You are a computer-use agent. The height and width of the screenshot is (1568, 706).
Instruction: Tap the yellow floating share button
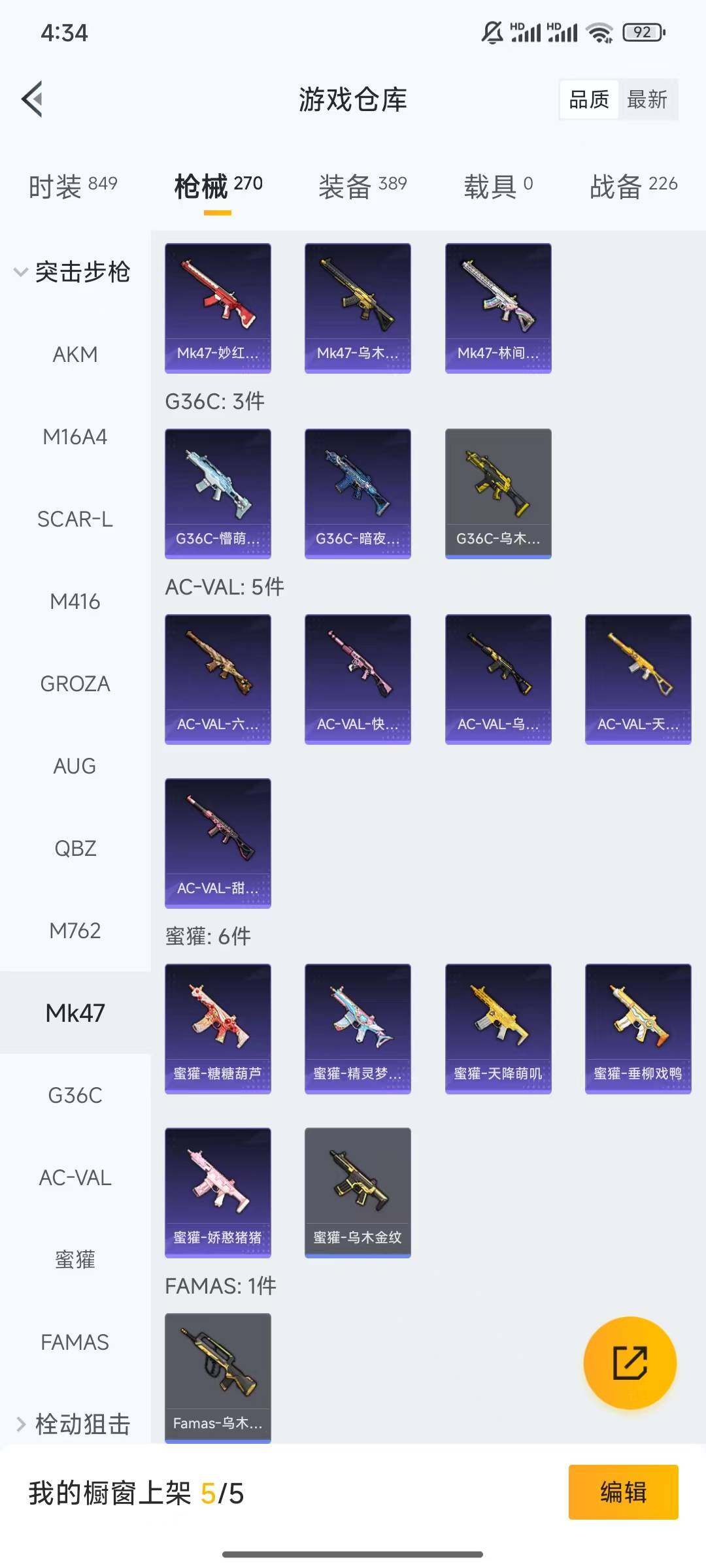click(x=630, y=1363)
